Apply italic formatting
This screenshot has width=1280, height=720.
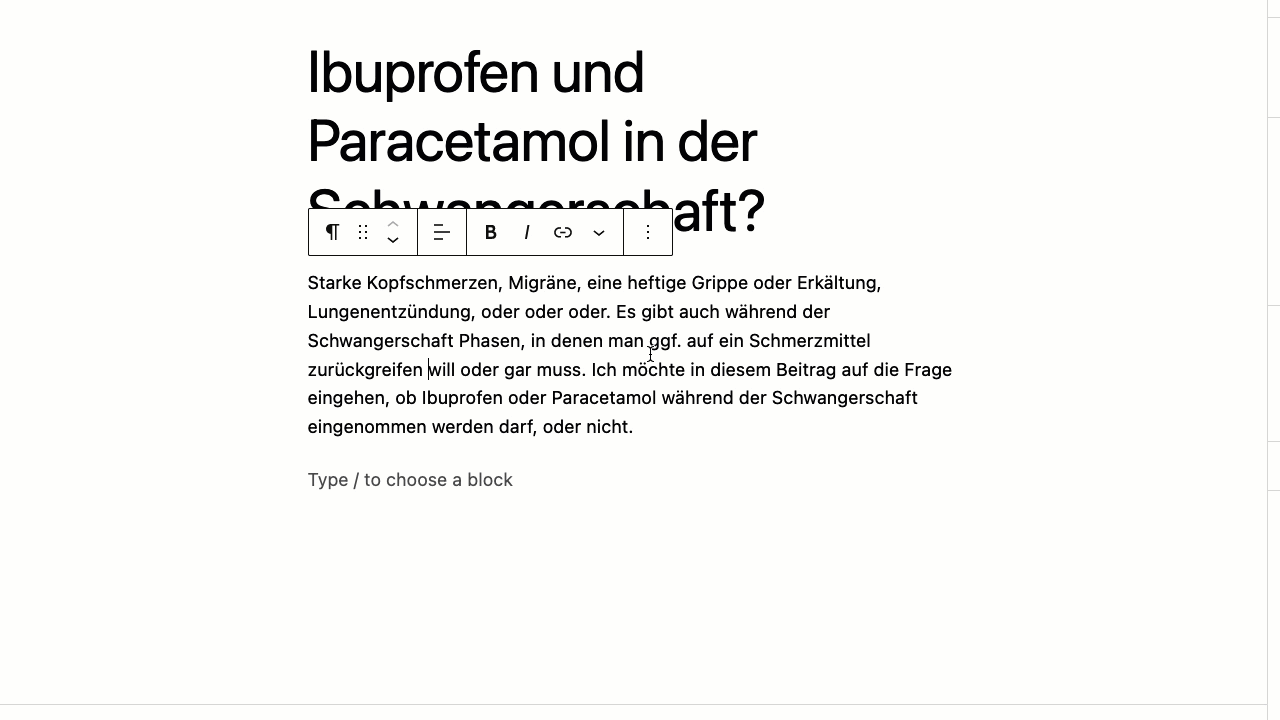[x=527, y=232]
